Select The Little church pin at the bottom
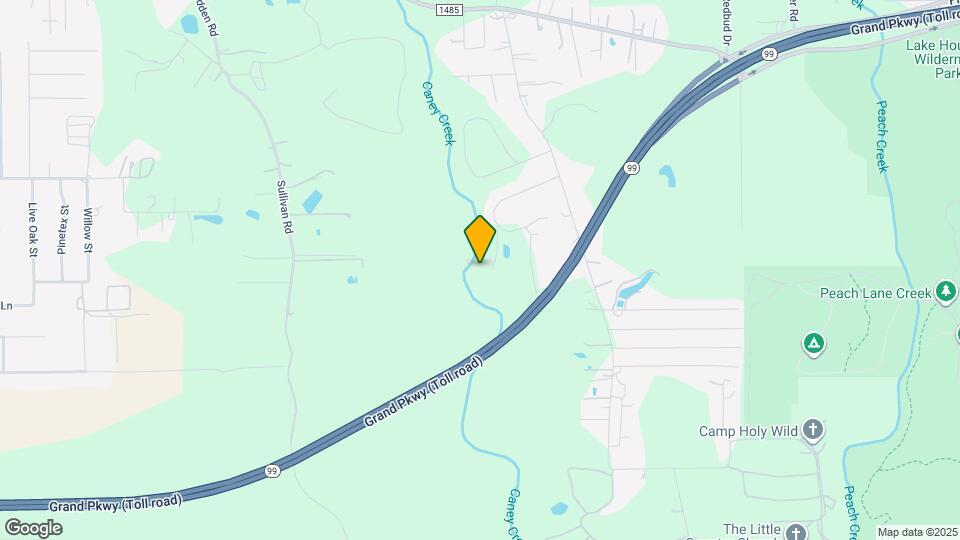 [x=795, y=531]
